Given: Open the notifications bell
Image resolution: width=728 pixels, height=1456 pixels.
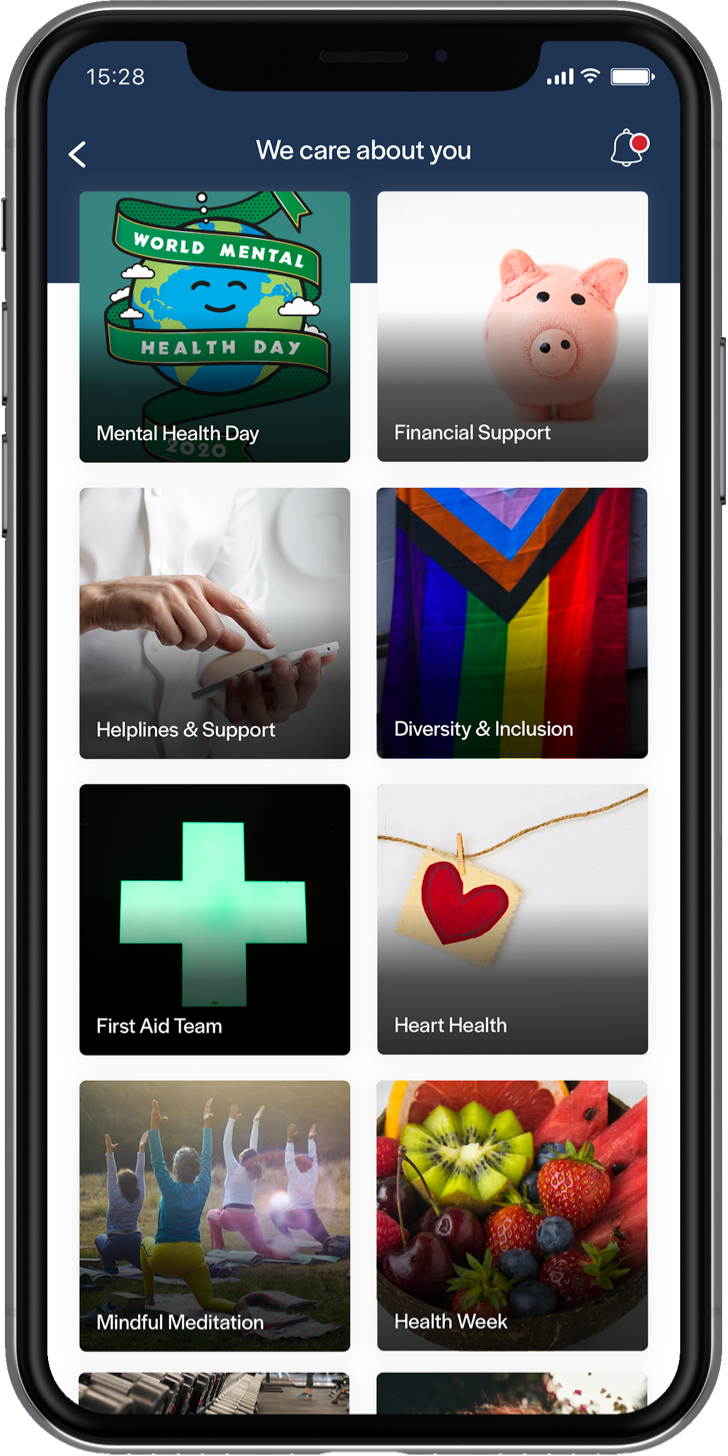Looking at the screenshot, I should pyautogui.click(x=628, y=149).
